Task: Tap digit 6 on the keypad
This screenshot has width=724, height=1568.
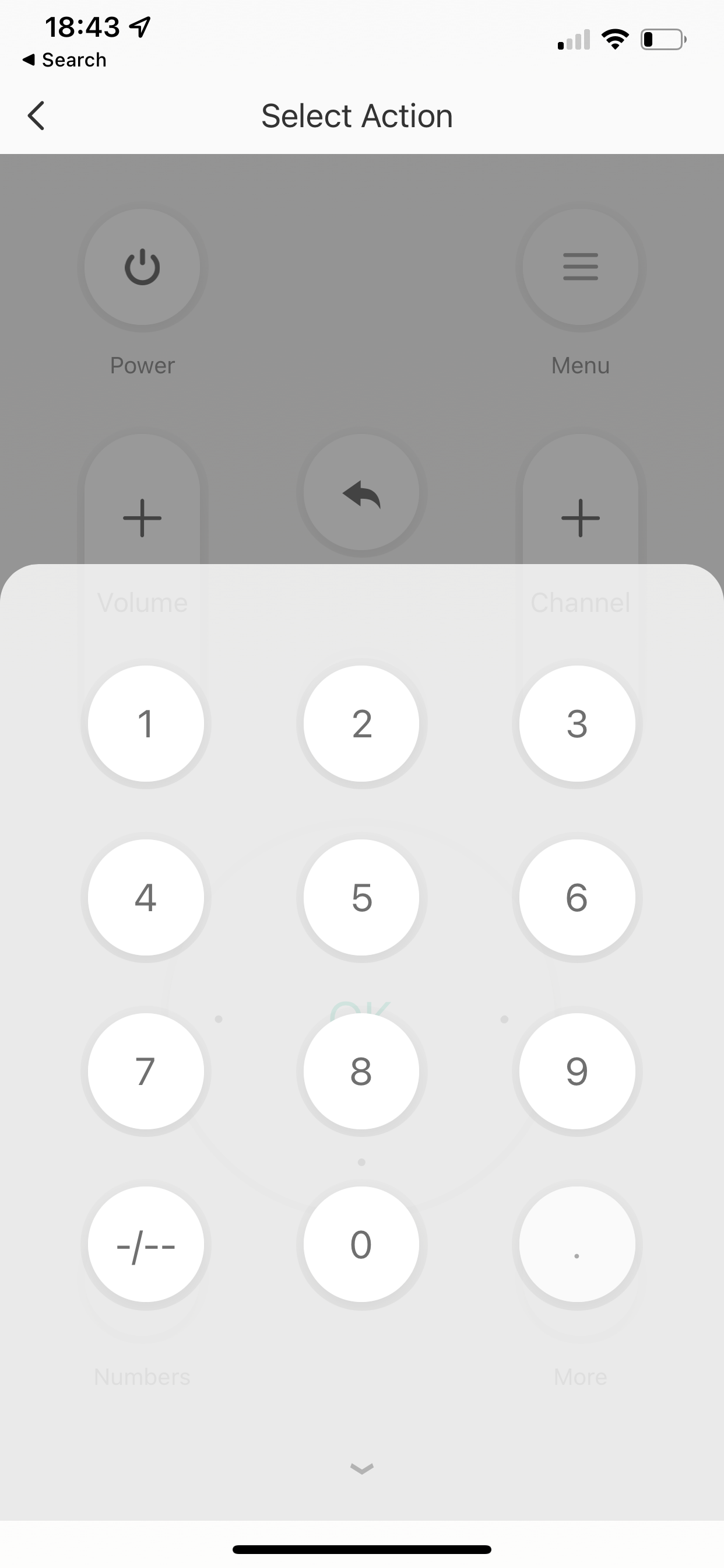Action: pyautogui.click(x=577, y=897)
